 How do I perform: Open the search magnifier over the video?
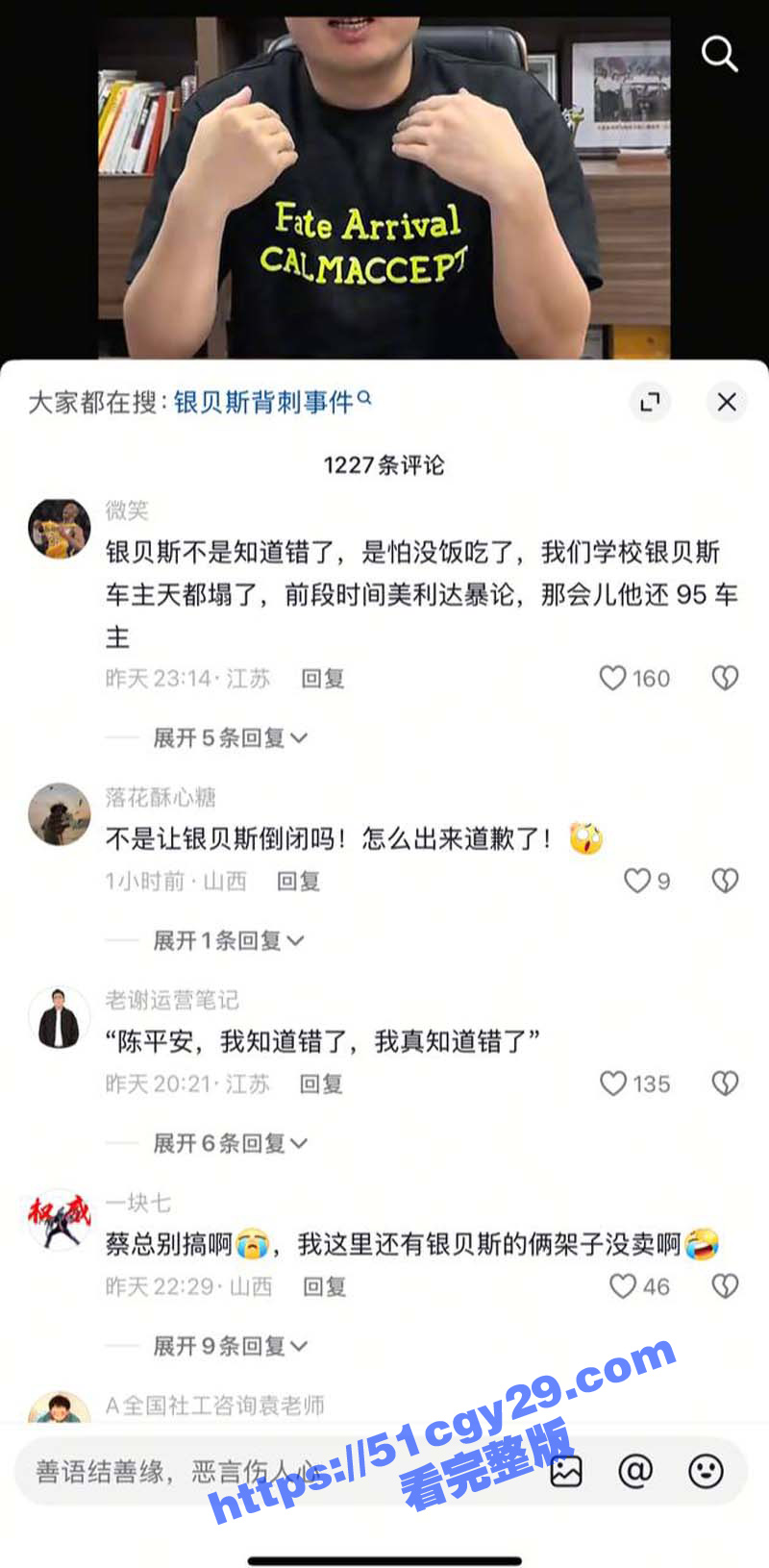719,54
